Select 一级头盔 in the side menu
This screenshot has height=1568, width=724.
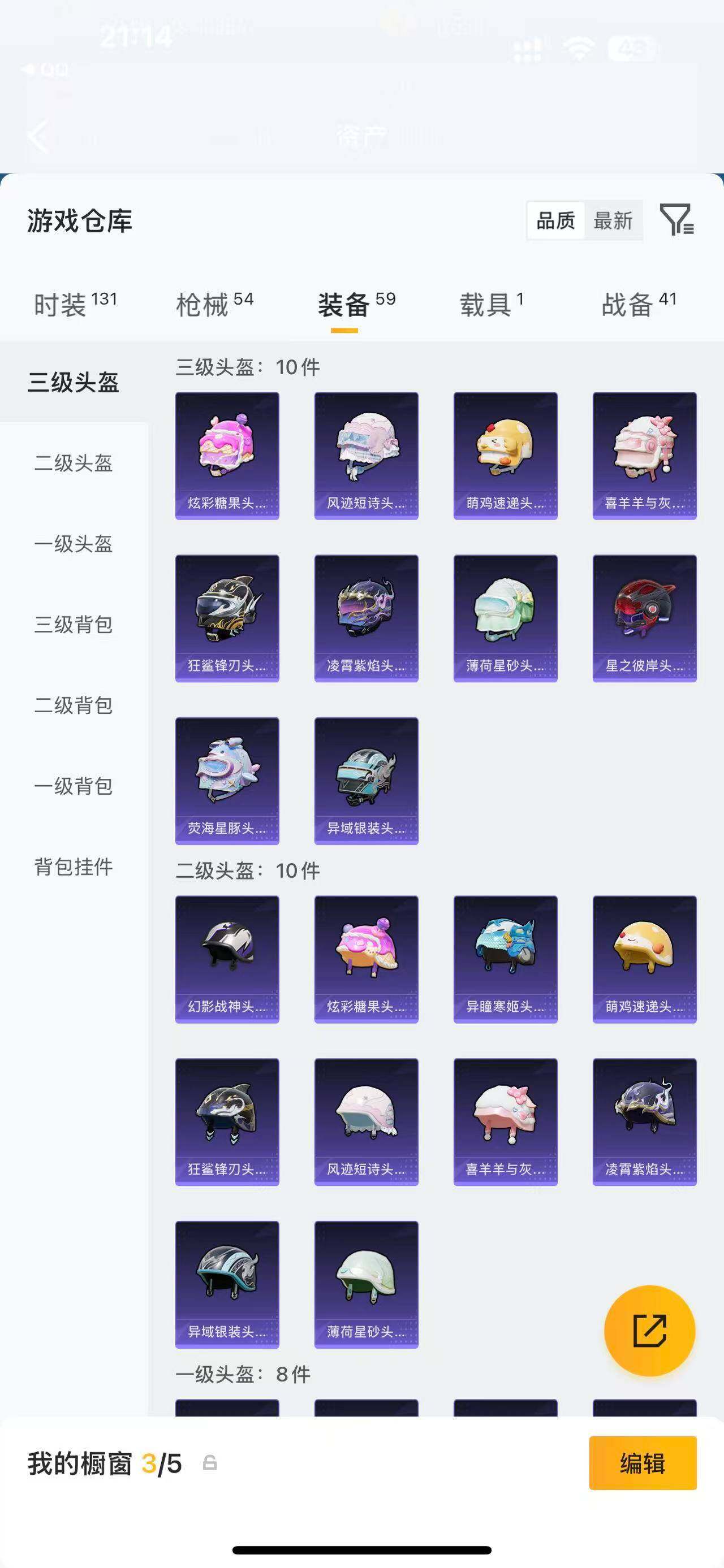74,544
